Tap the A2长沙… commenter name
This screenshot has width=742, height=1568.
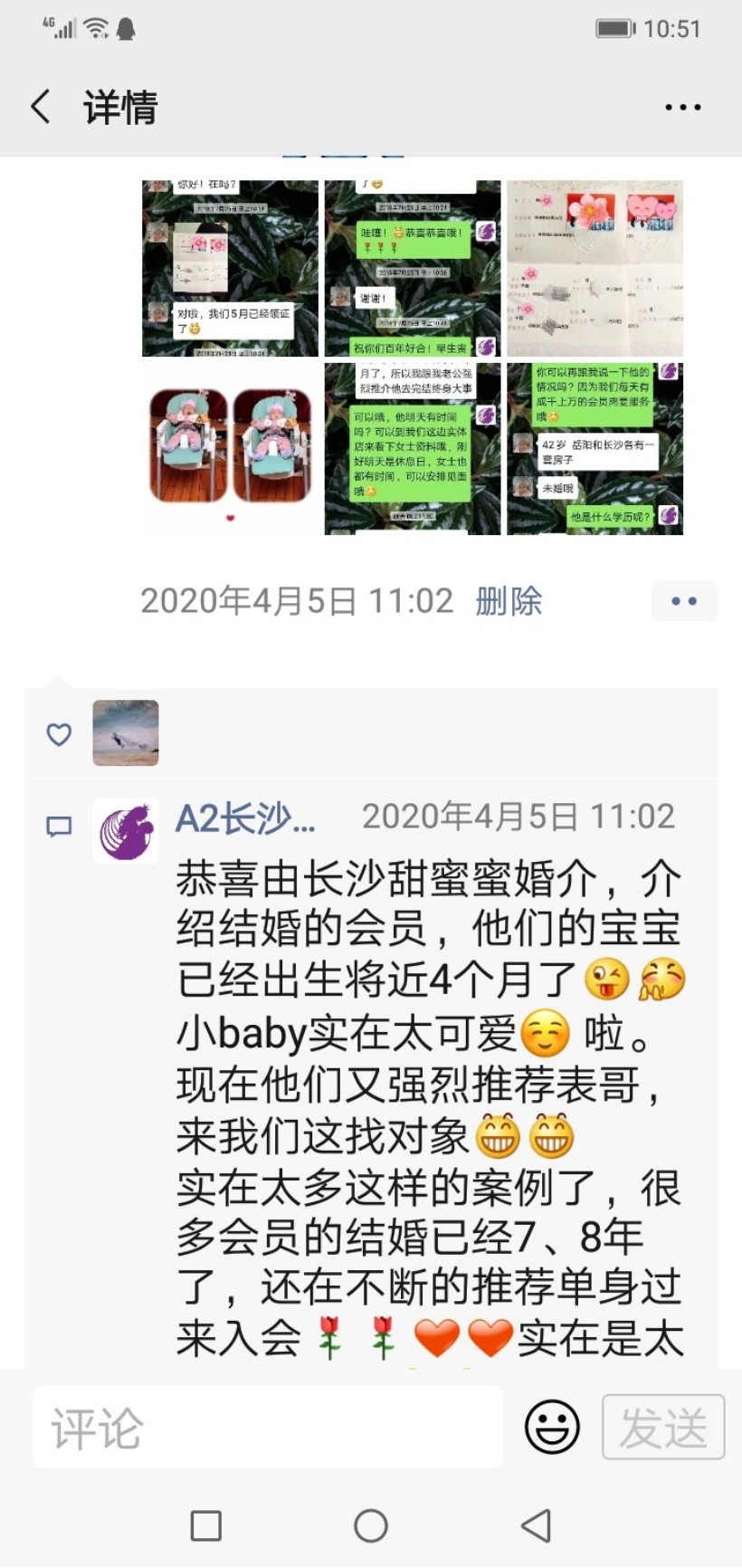(245, 818)
